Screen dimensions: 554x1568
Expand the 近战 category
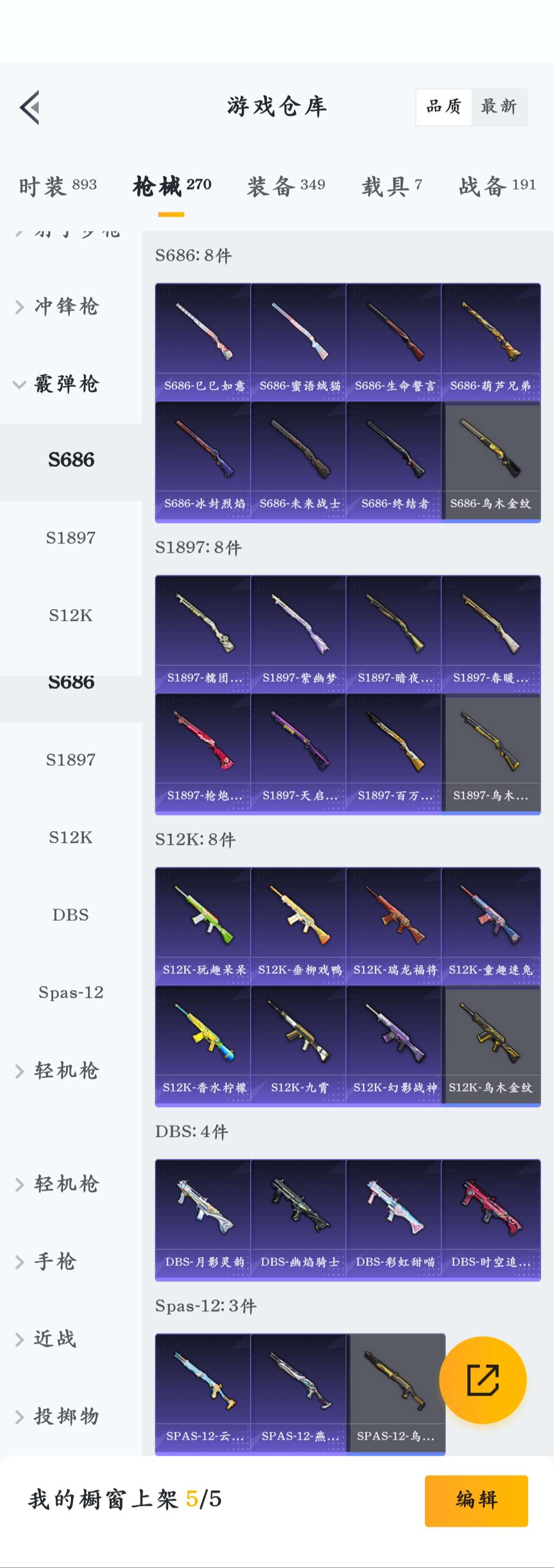tap(55, 1339)
